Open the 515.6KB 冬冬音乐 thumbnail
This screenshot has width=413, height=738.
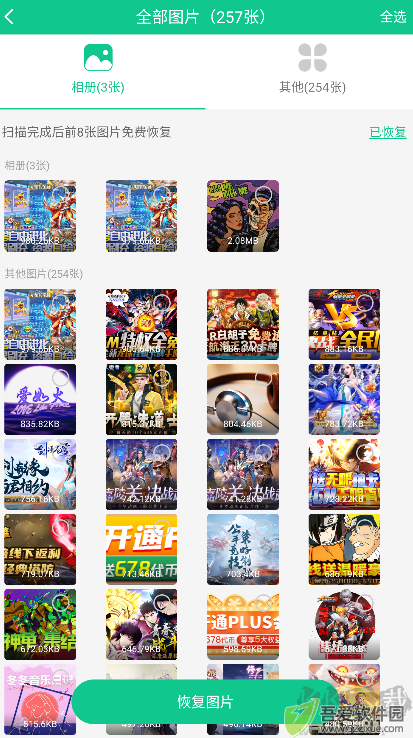pos(40,699)
